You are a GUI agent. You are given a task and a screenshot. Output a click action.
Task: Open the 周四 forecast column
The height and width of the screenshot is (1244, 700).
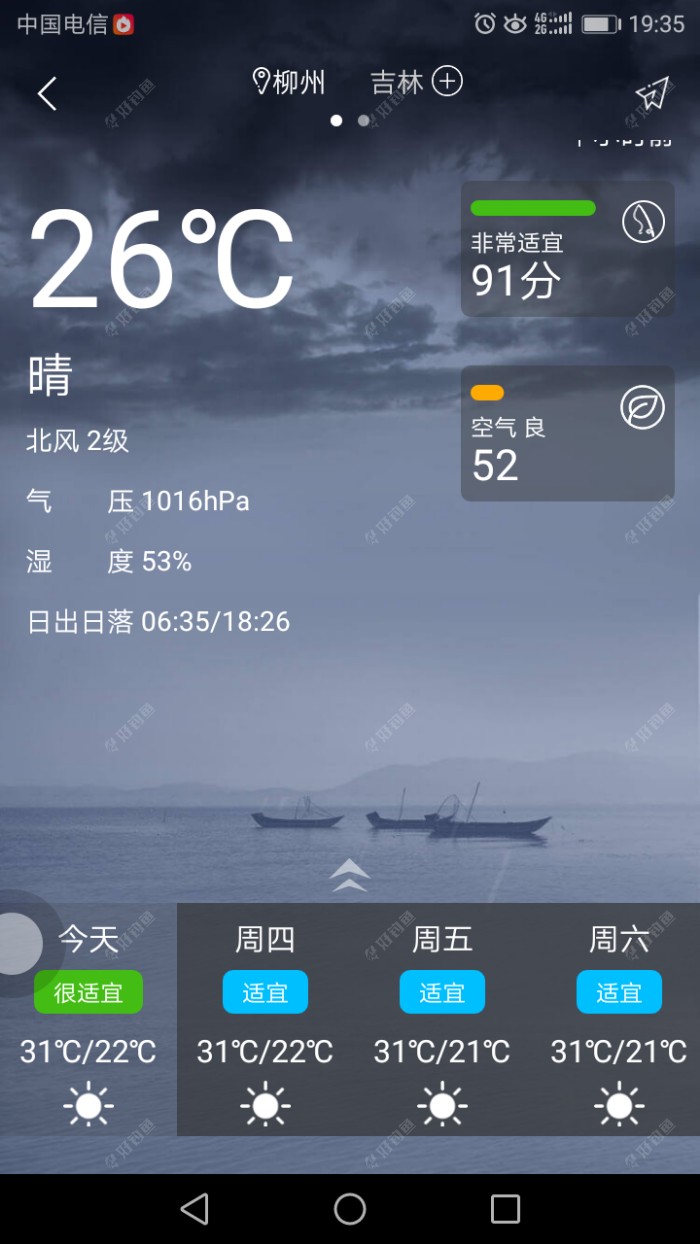[265, 1018]
